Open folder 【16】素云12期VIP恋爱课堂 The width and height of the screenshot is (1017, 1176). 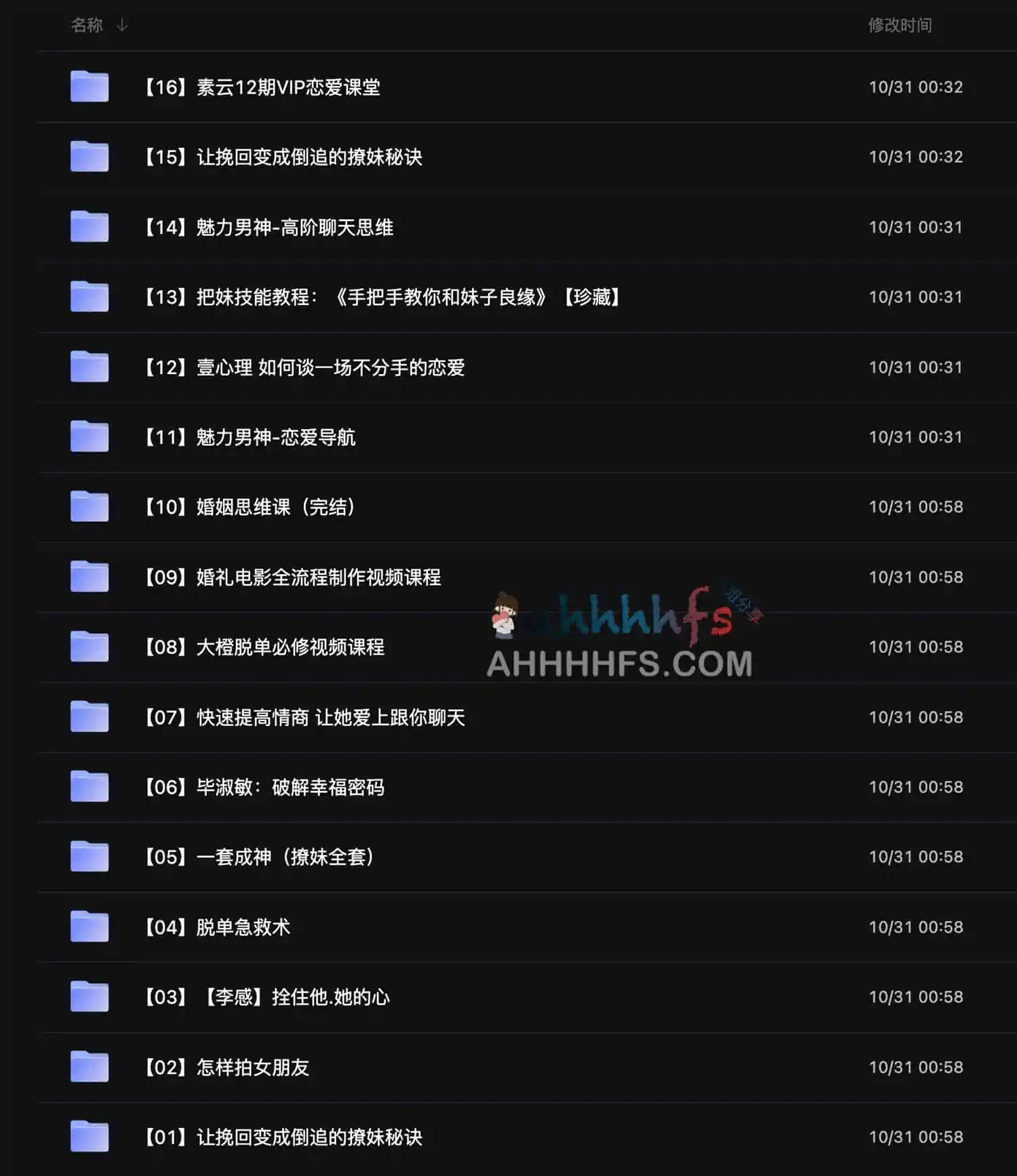tap(262, 87)
